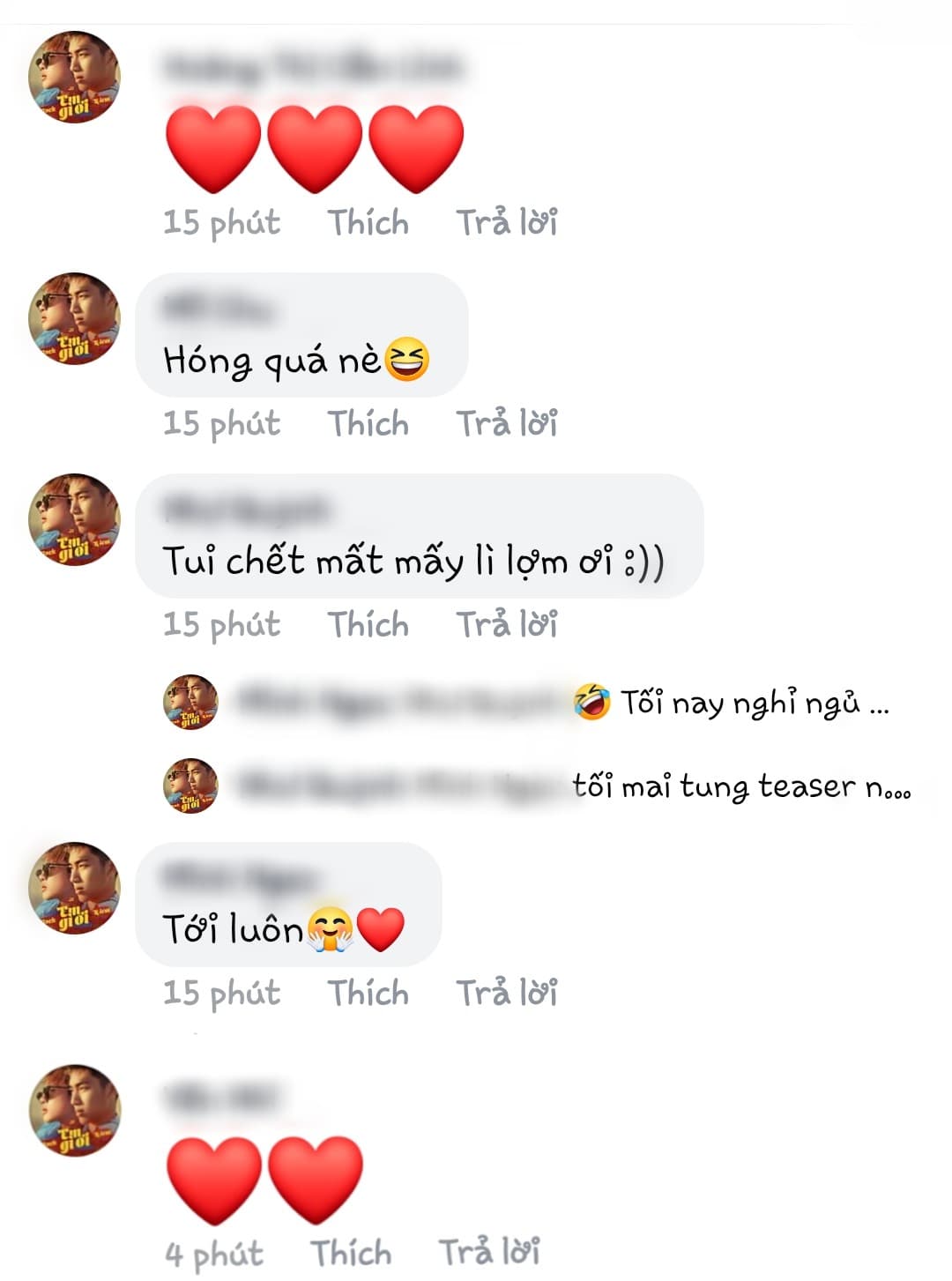The height and width of the screenshot is (1281, 952).
Task: Reply to the three red hearts comment
Action: click(506, 222)
